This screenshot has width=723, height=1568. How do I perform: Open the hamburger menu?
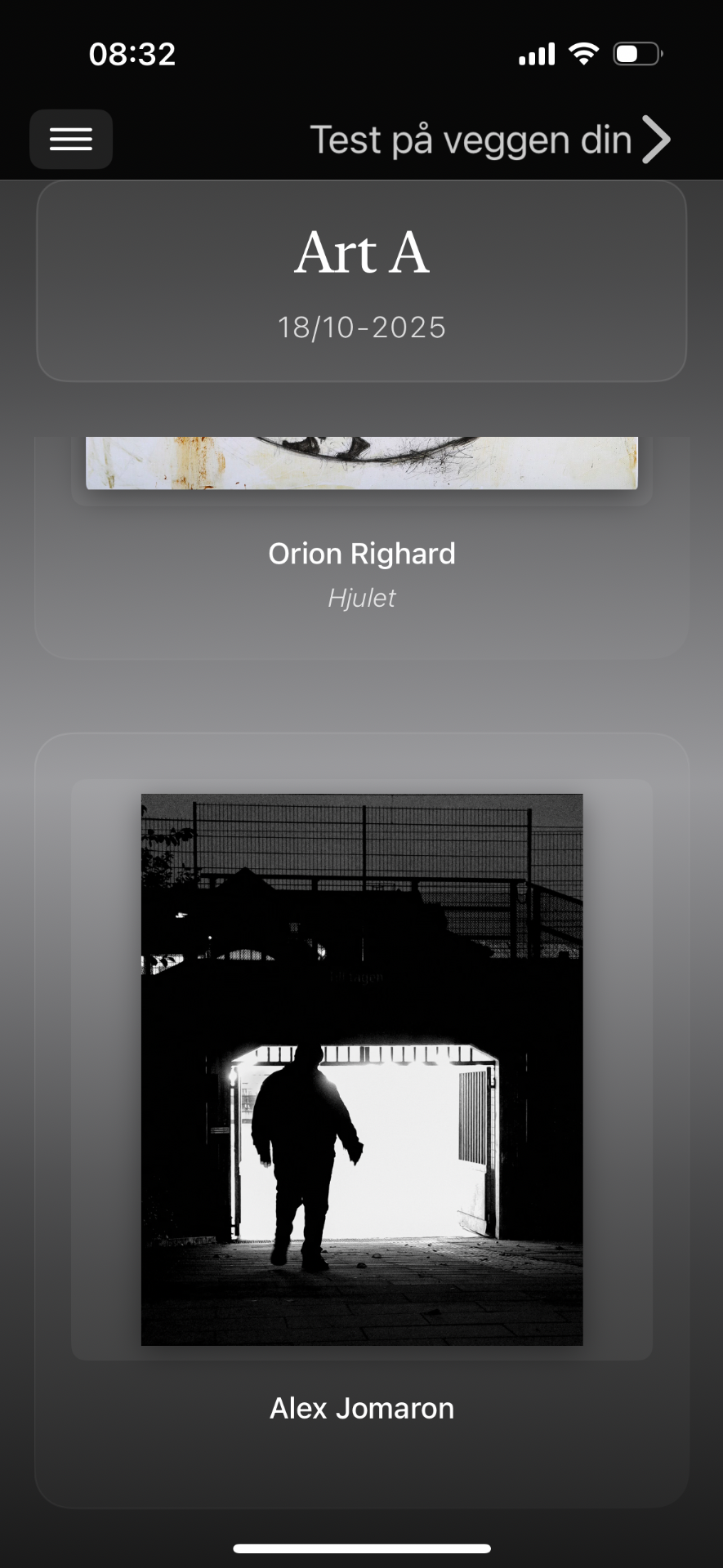click(71, 139)
